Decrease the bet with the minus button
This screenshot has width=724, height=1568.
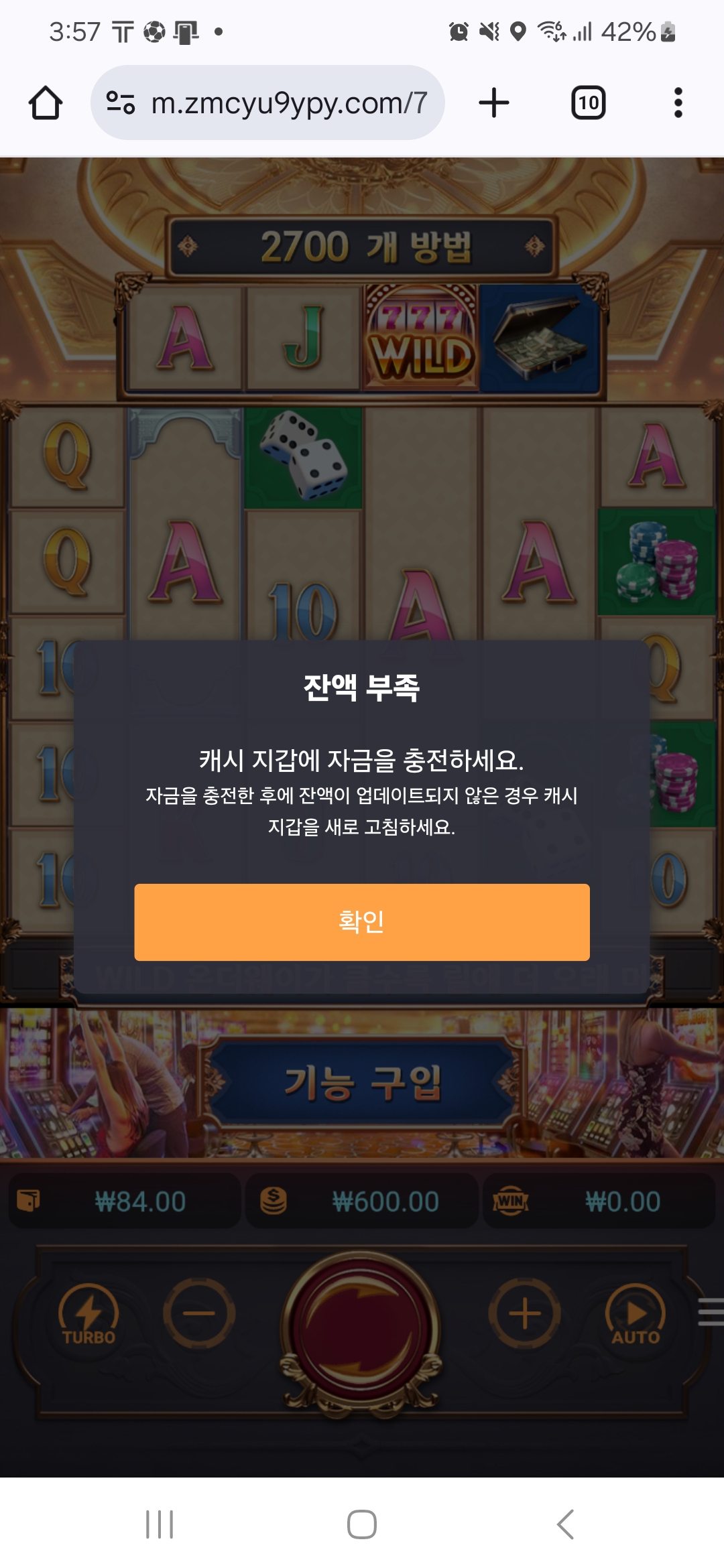(x=199, y=1313)
